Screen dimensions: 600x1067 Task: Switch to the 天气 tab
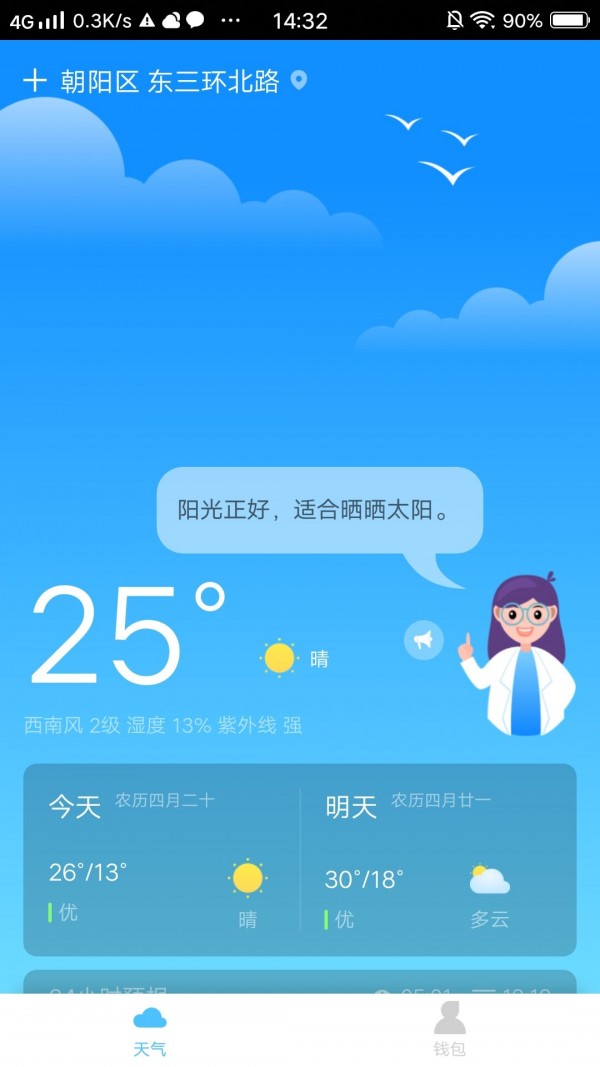150,1031
